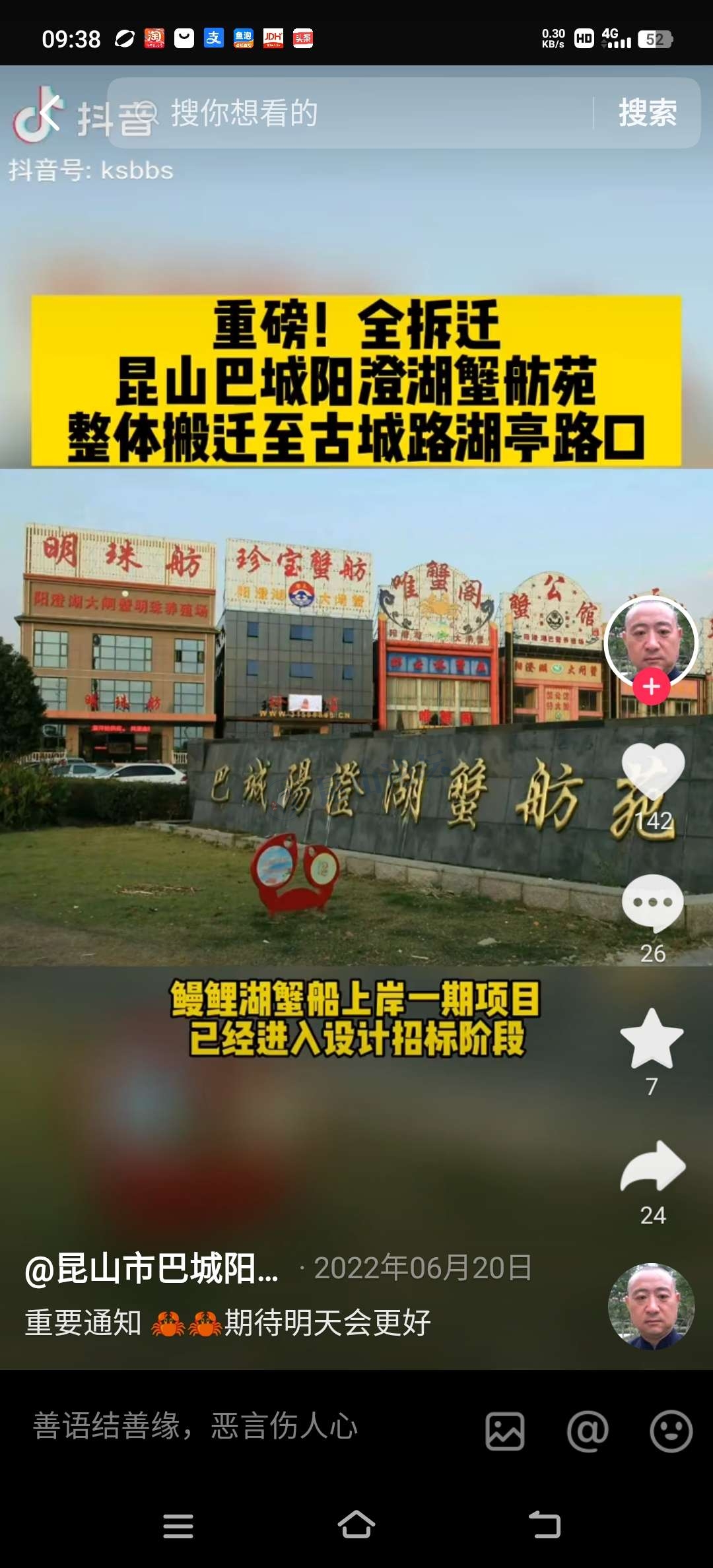Add the video to favorites with star

(x=652, y=1039)
